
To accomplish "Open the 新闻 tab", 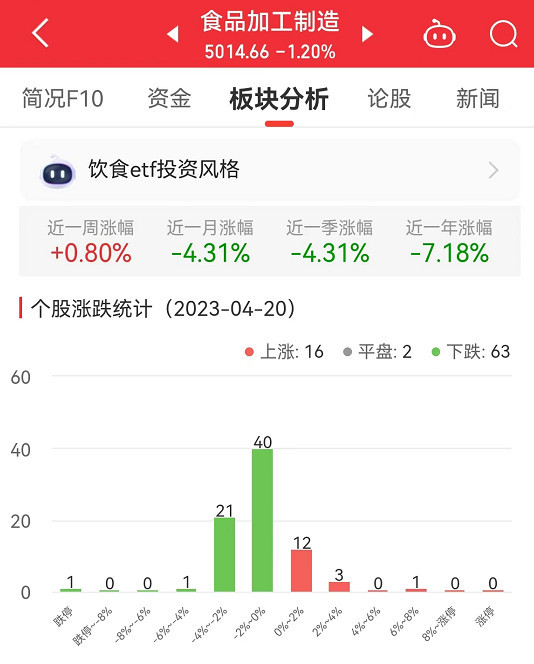I will pyautogui.click(x=478, y=99).
